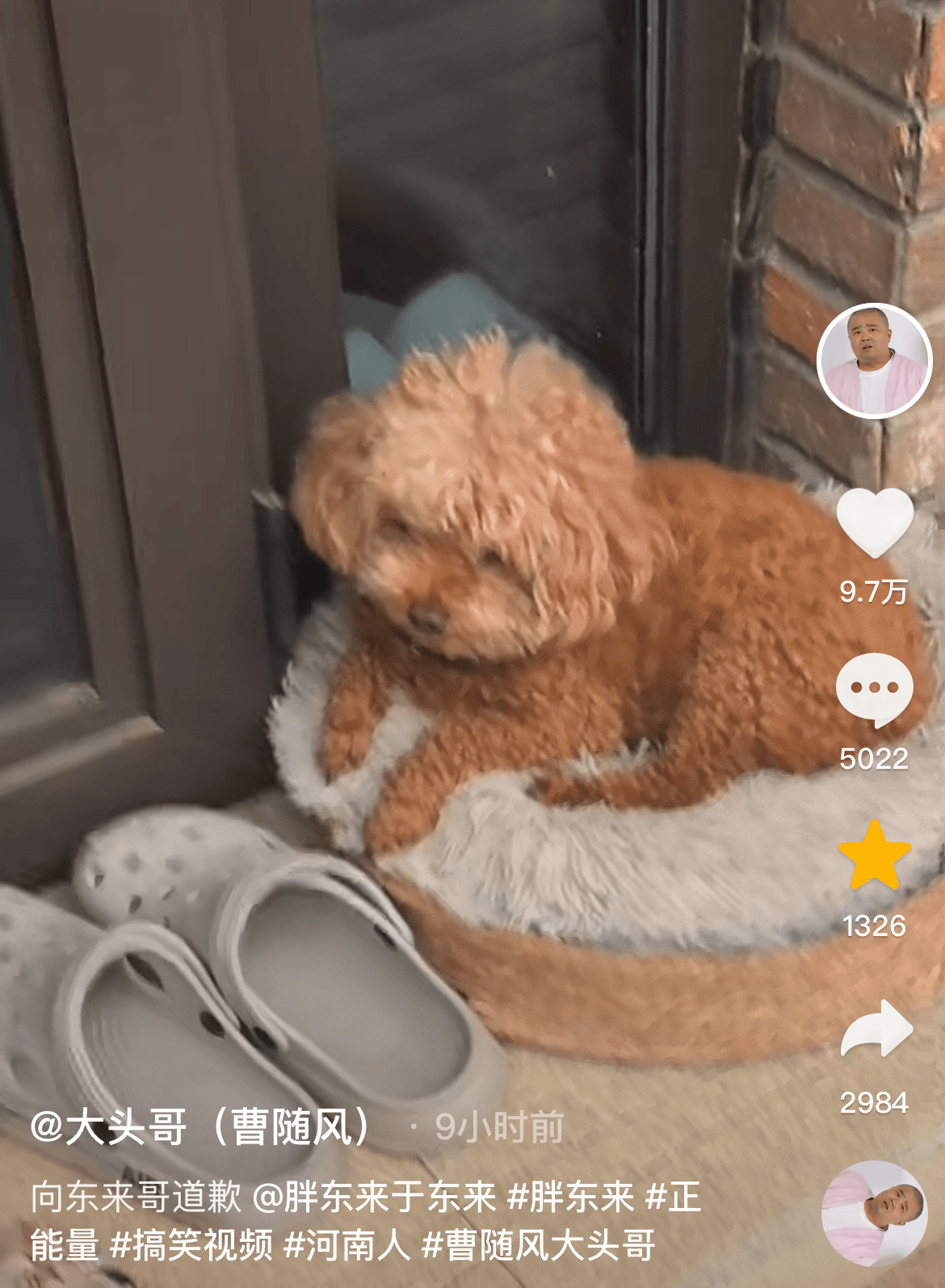Open hashtag #胖东来
The image size is (945, 1288).
(x=570, y=1197)
